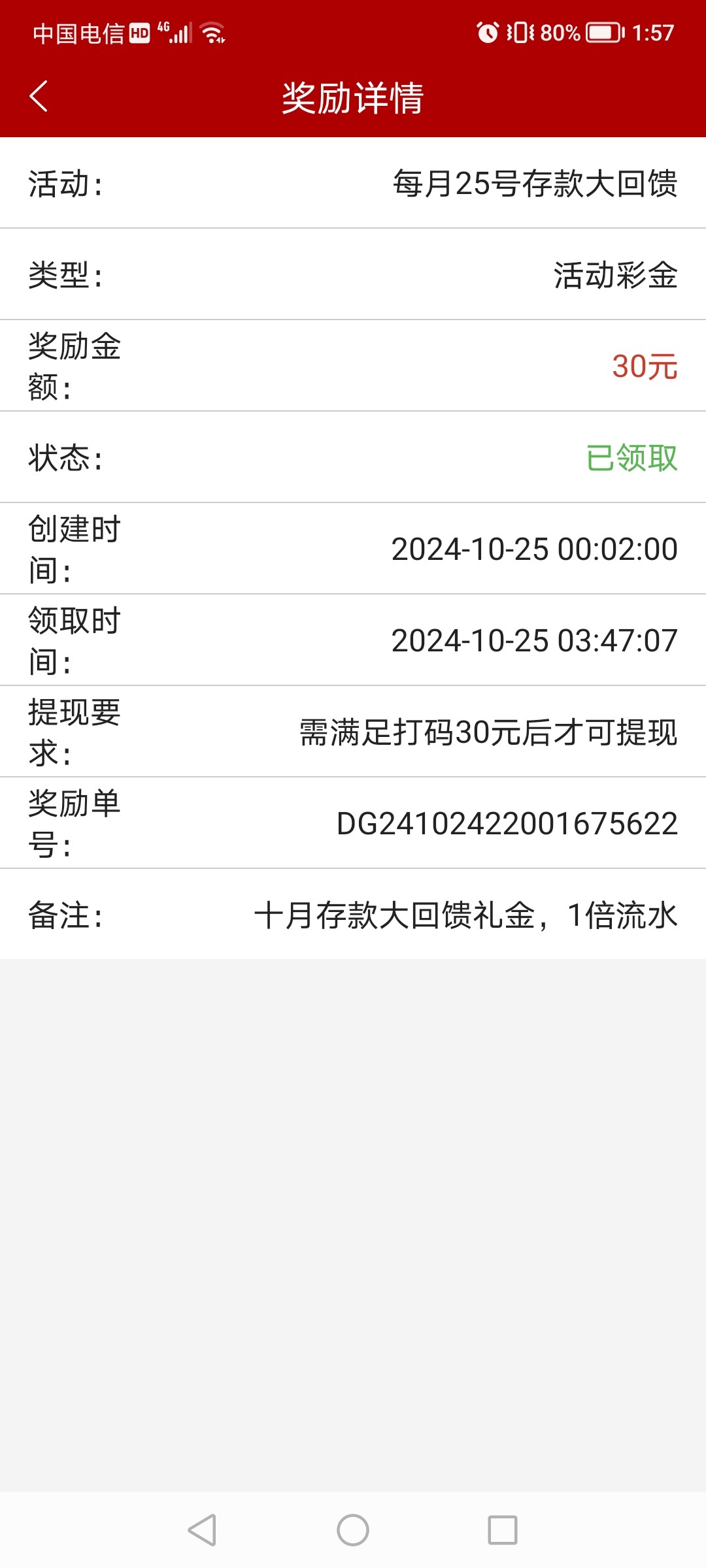
Task: Go back from the 奖励详情 page
Action: [39, 97]
